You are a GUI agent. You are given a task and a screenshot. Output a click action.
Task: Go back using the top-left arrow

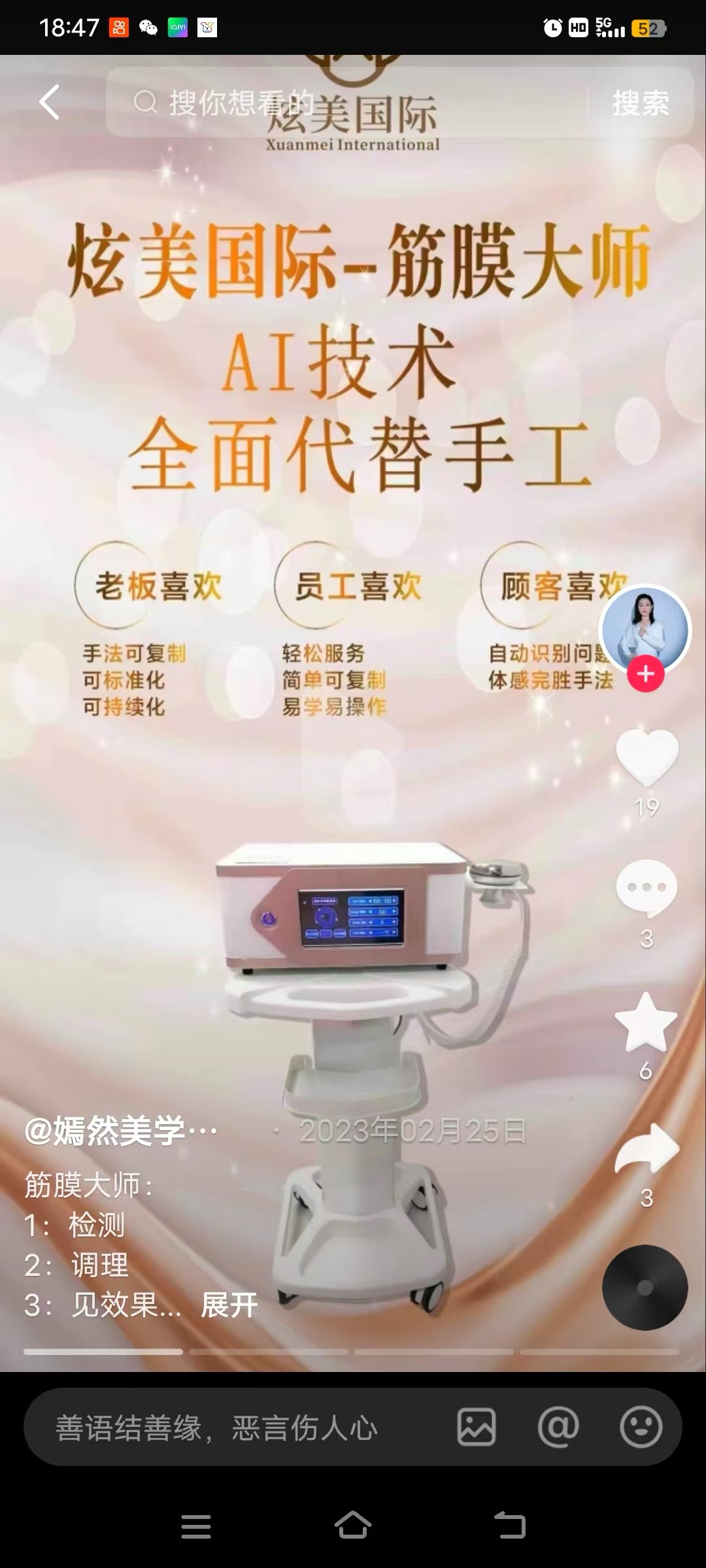[x=50, y=102]
